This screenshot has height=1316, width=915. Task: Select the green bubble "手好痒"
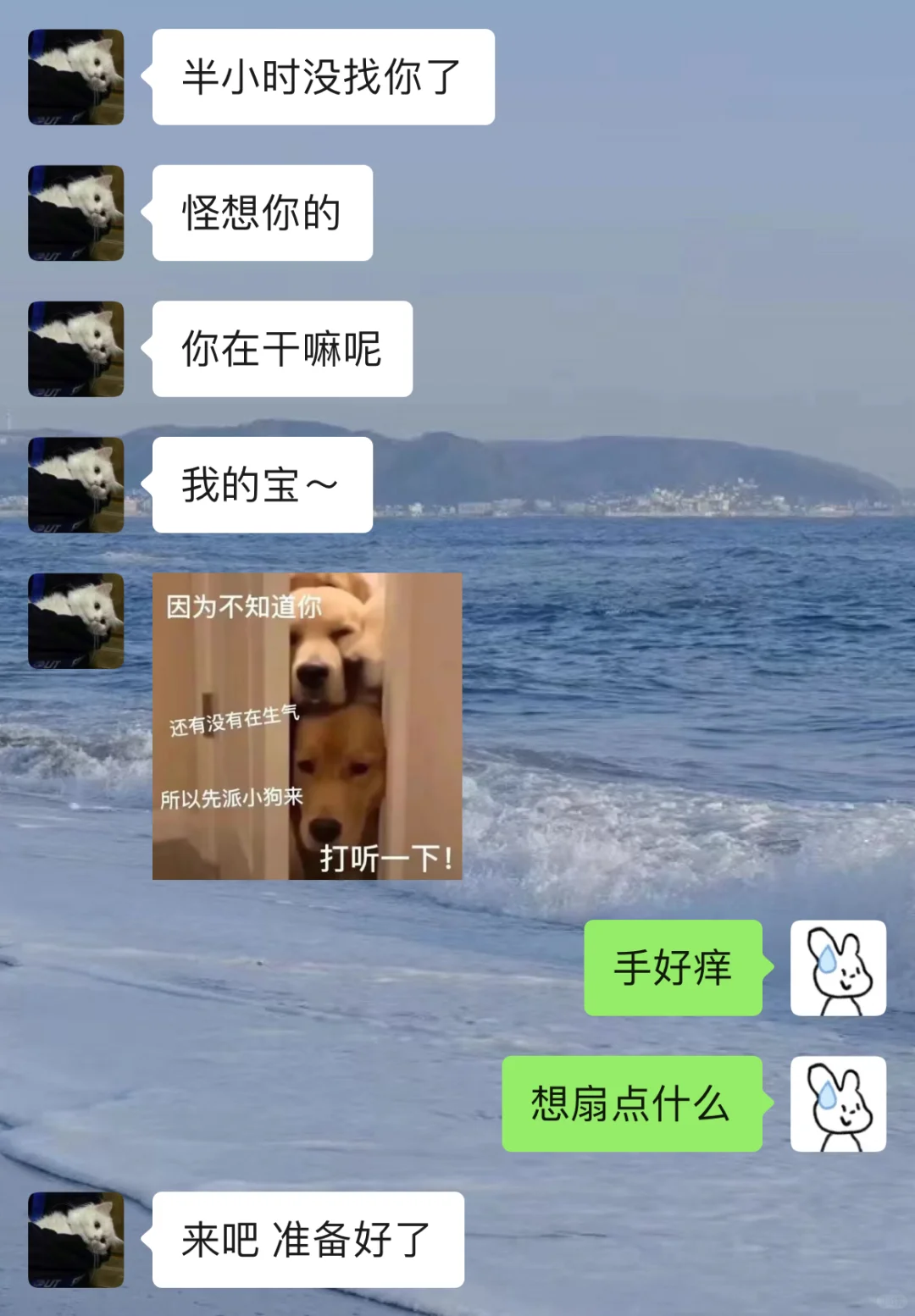pos(672,969)
